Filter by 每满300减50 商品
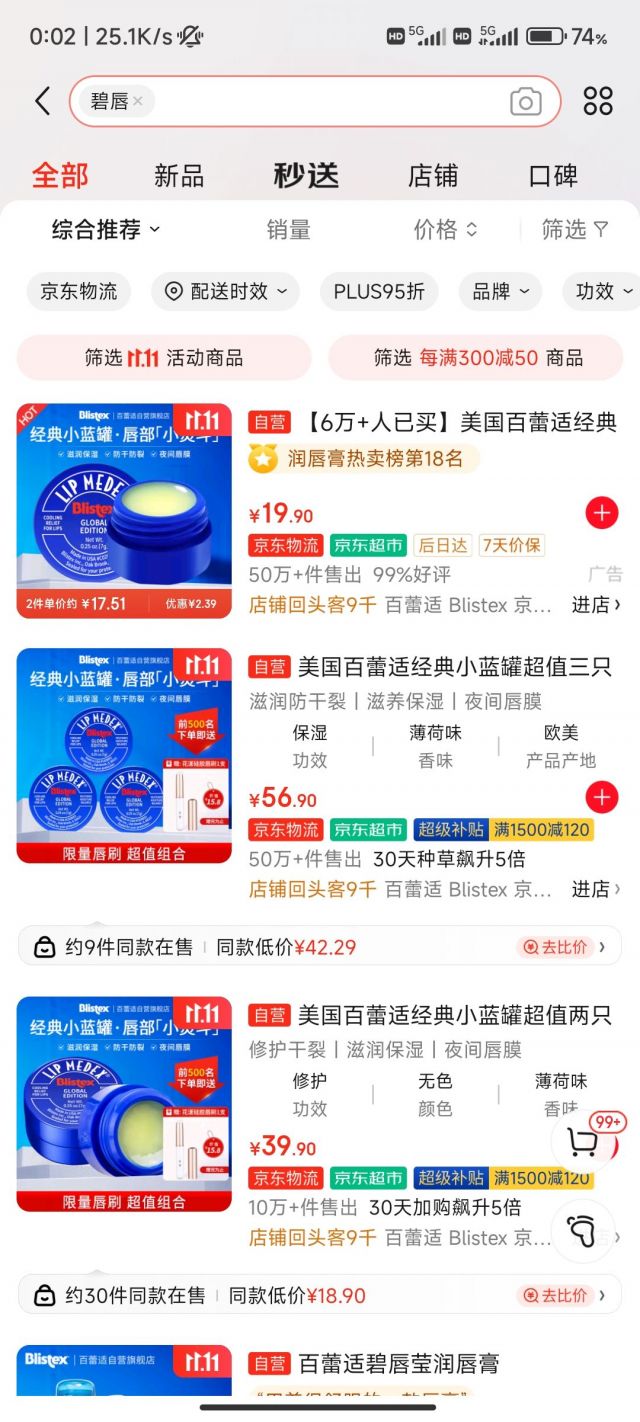This screenshot has width=640, height=1422. pyautogui.click(x=476, y=358)
